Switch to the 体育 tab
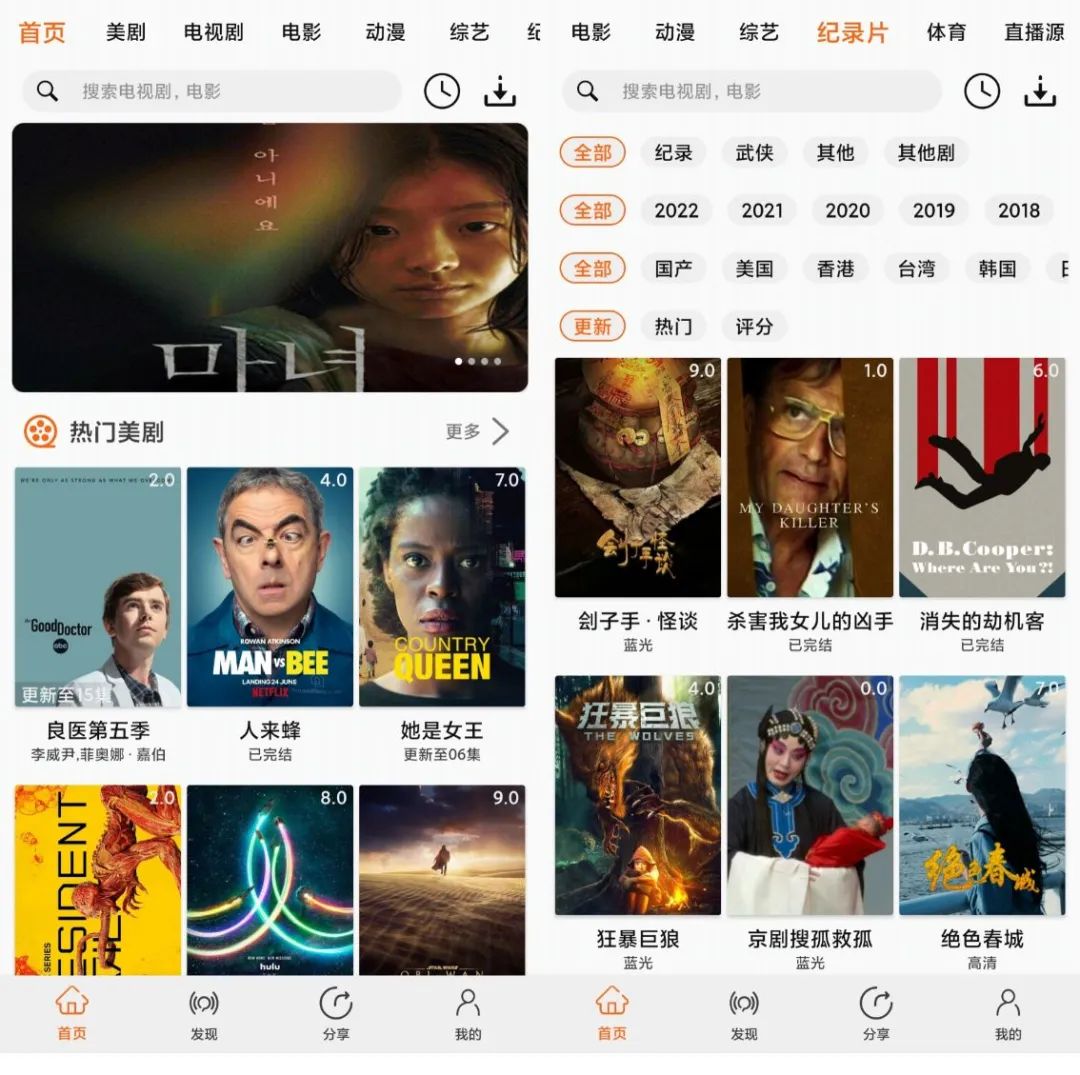 (x=946, y=32)
